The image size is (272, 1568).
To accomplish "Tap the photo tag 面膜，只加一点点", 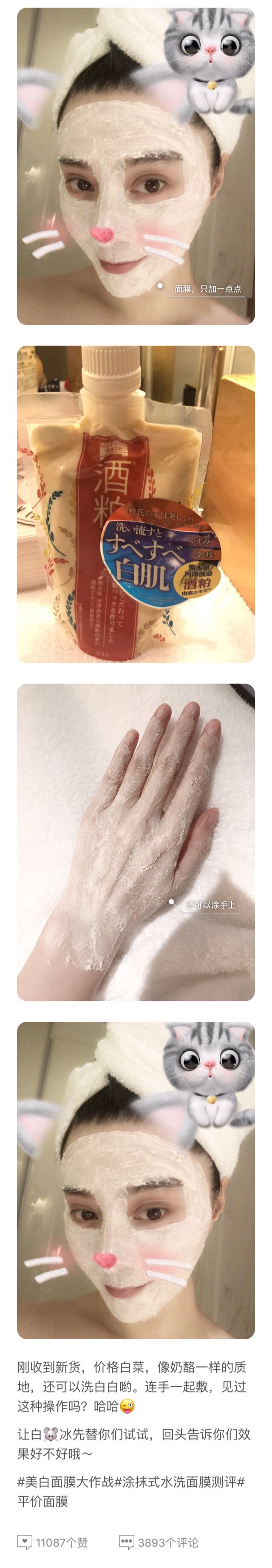I will [208, 288].
